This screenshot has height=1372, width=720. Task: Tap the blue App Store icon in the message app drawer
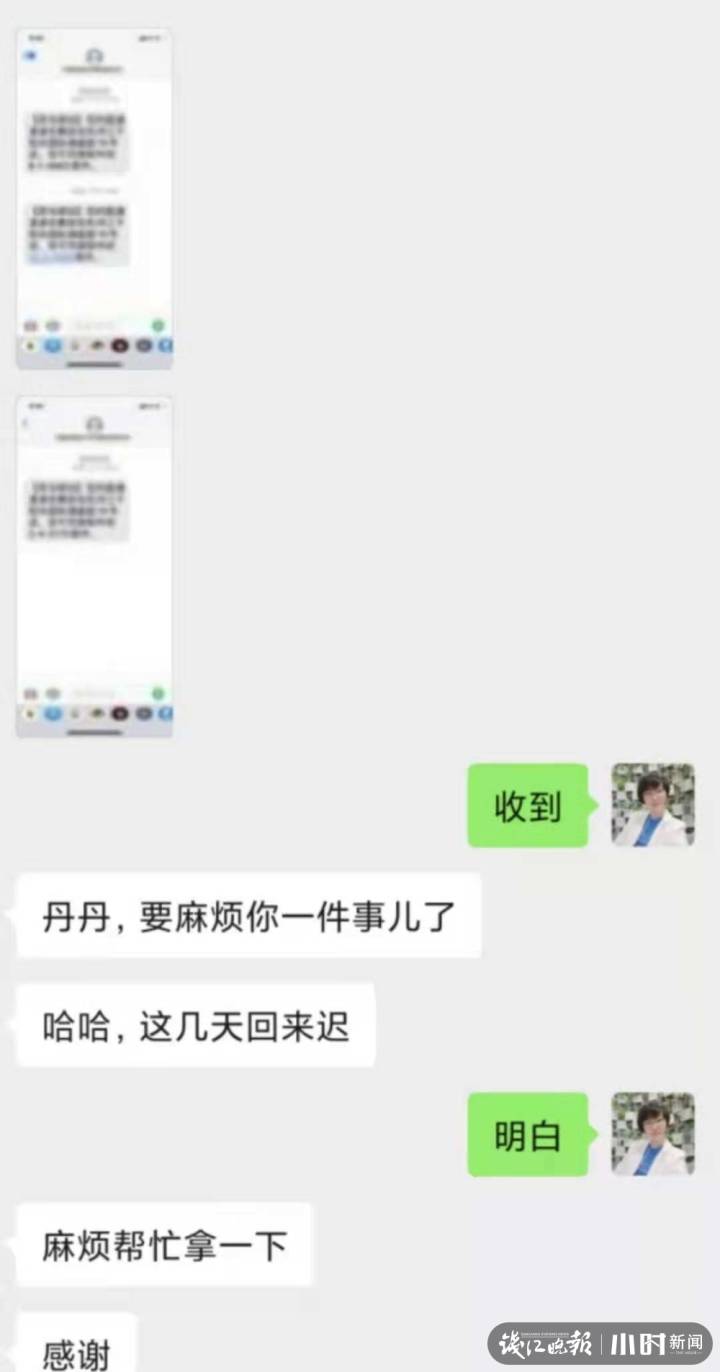pyautogui.click(x=52, y=346)
